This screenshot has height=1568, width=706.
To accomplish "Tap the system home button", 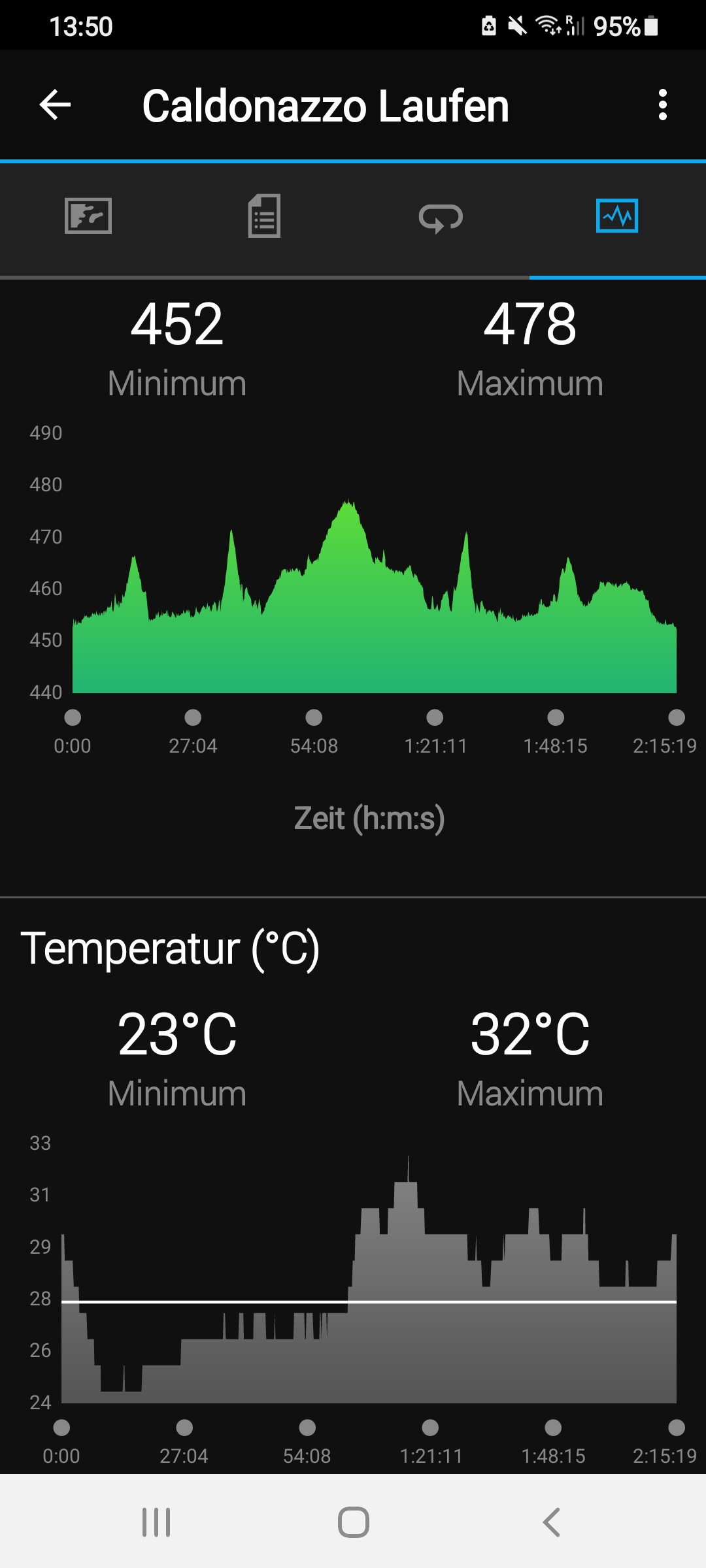I will [353, 1522].
